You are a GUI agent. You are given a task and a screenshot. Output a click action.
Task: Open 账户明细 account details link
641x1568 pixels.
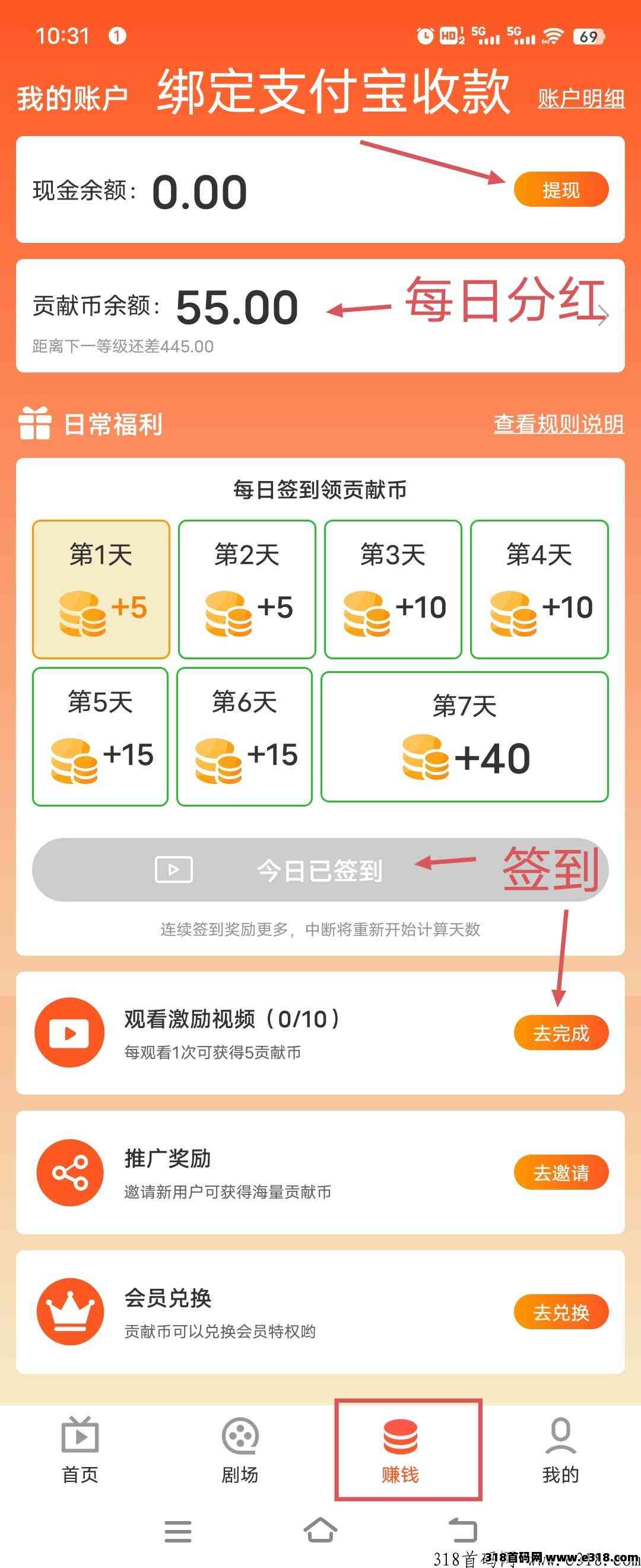pyautogui.click(x=581, y=99)
